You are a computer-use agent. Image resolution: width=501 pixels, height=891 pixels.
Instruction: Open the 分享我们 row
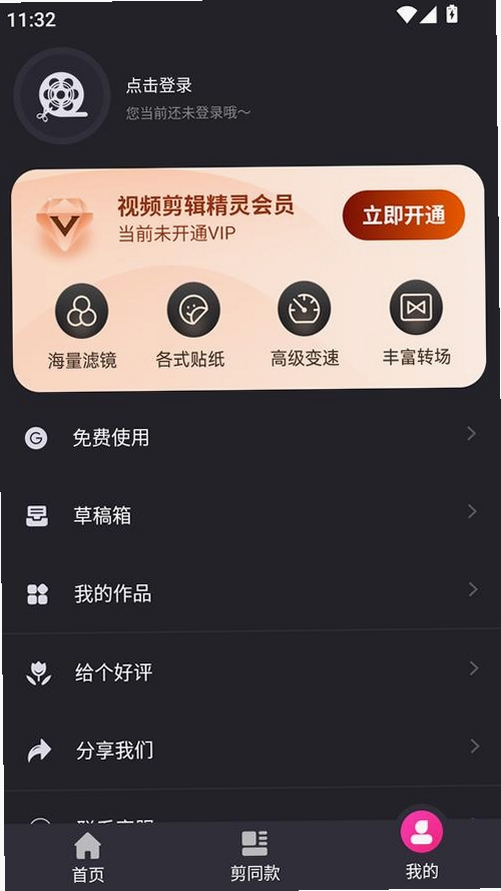click(x=250, y=750)
